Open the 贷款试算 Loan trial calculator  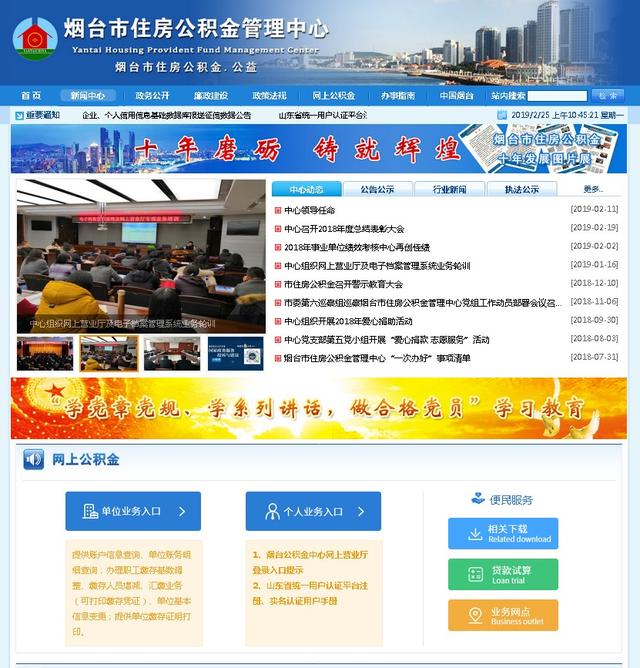(503, 574)
